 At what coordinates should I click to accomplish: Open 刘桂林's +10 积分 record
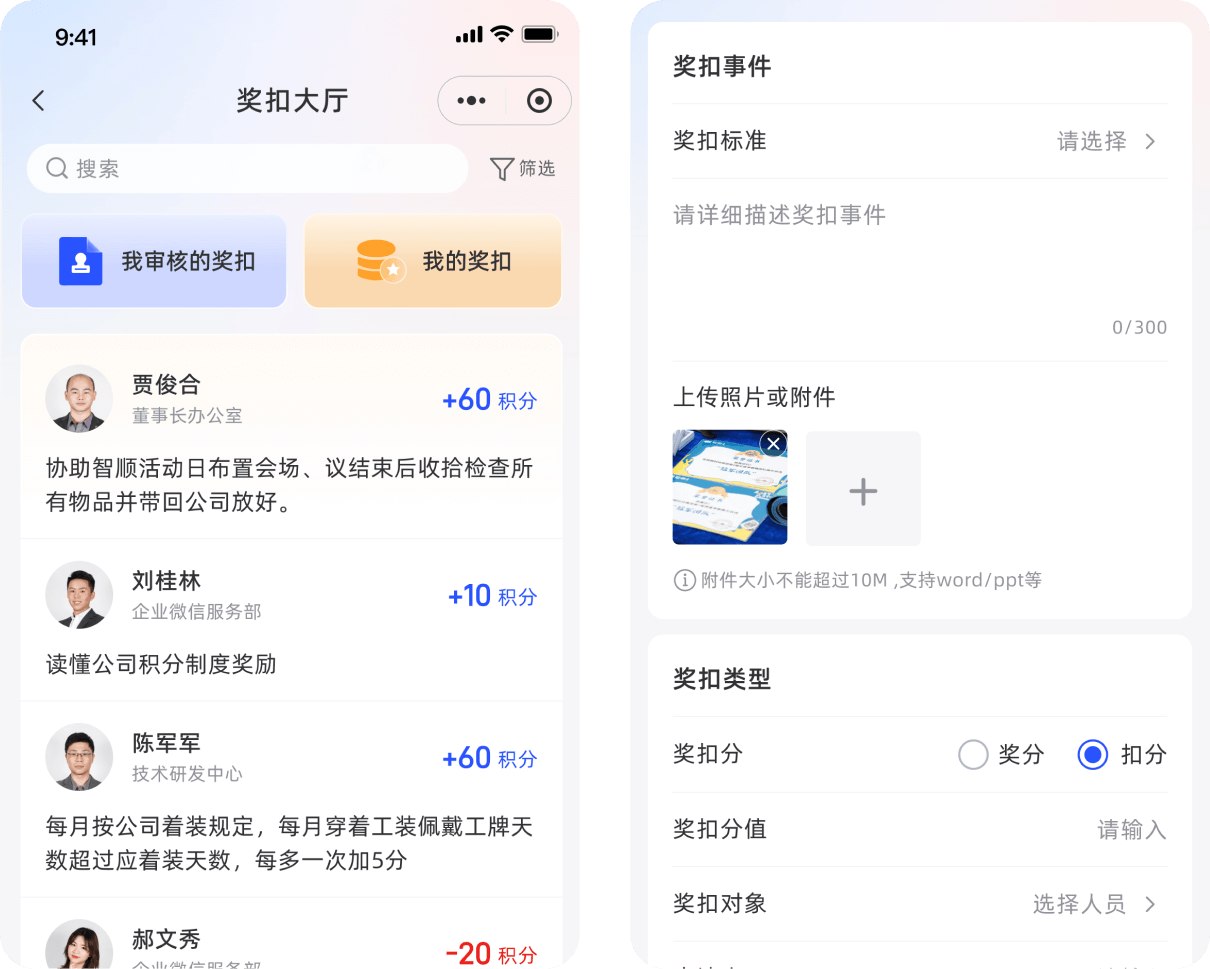tap(291, 620)
